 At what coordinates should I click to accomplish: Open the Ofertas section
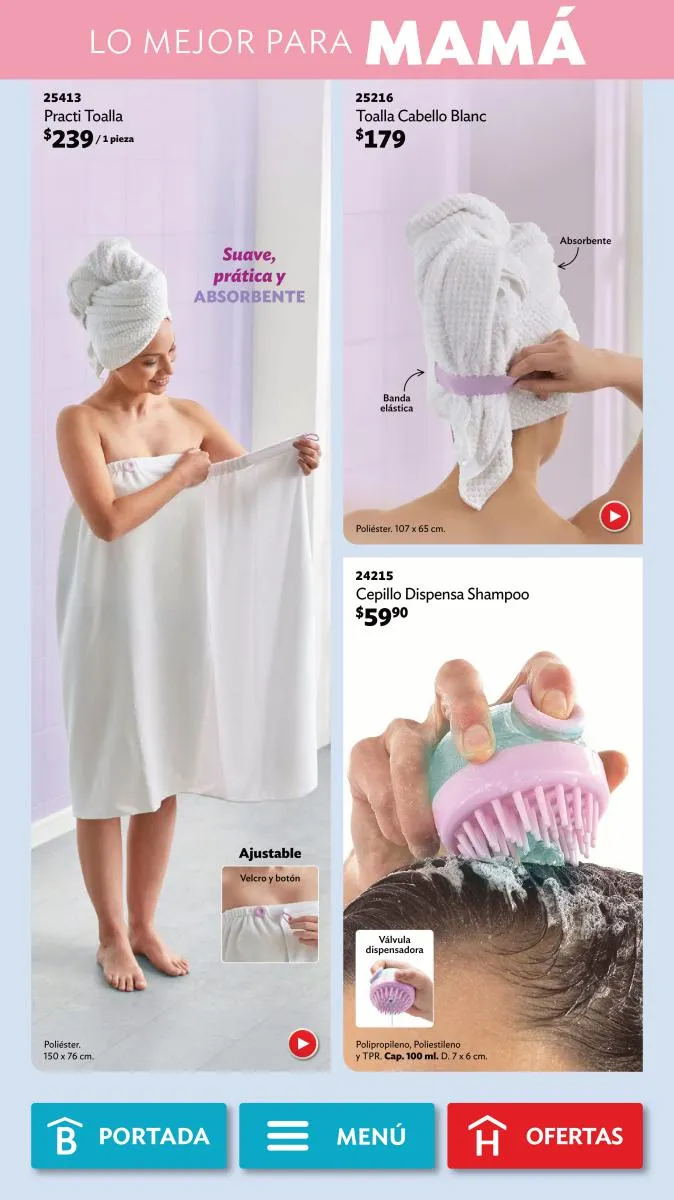click(545, 1136)
